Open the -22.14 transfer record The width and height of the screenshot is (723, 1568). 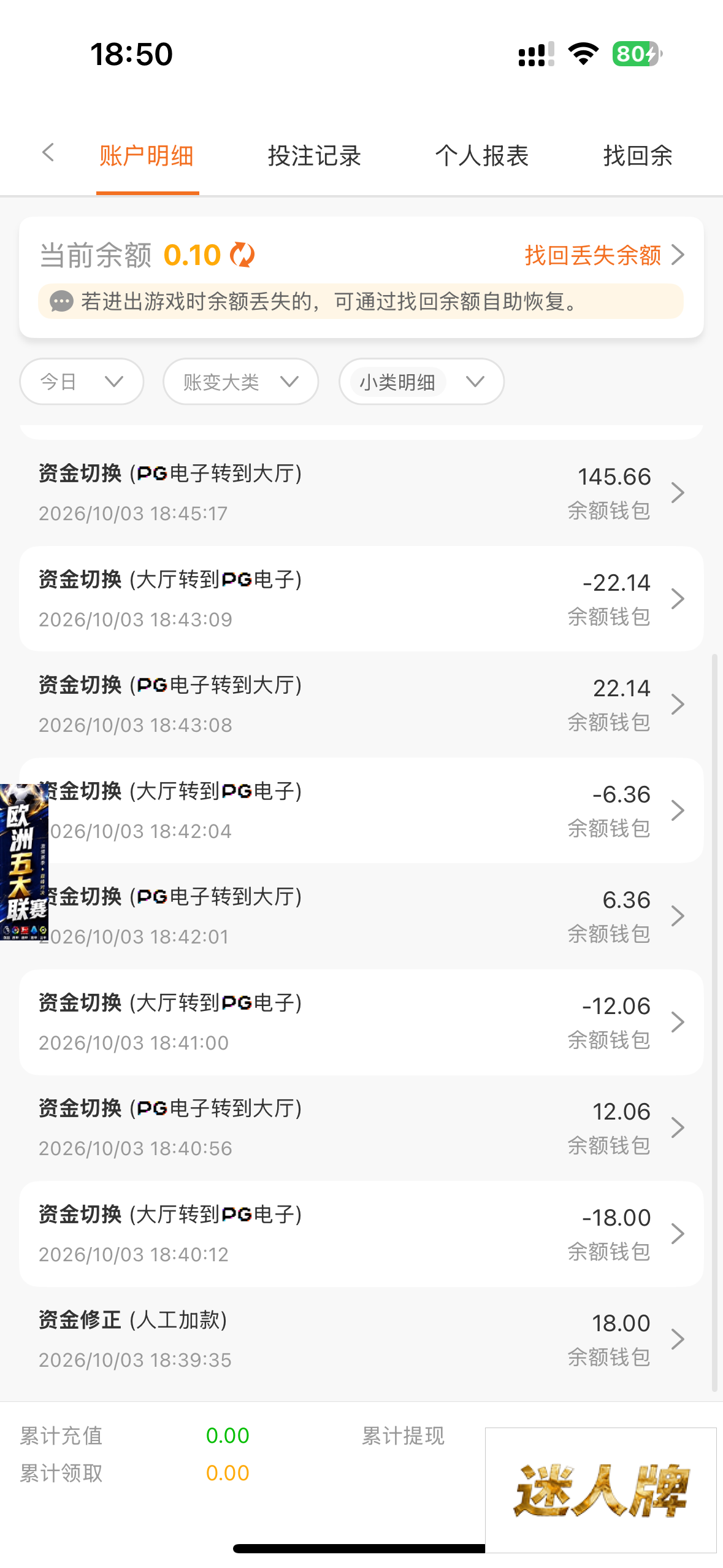pos(361,599)
